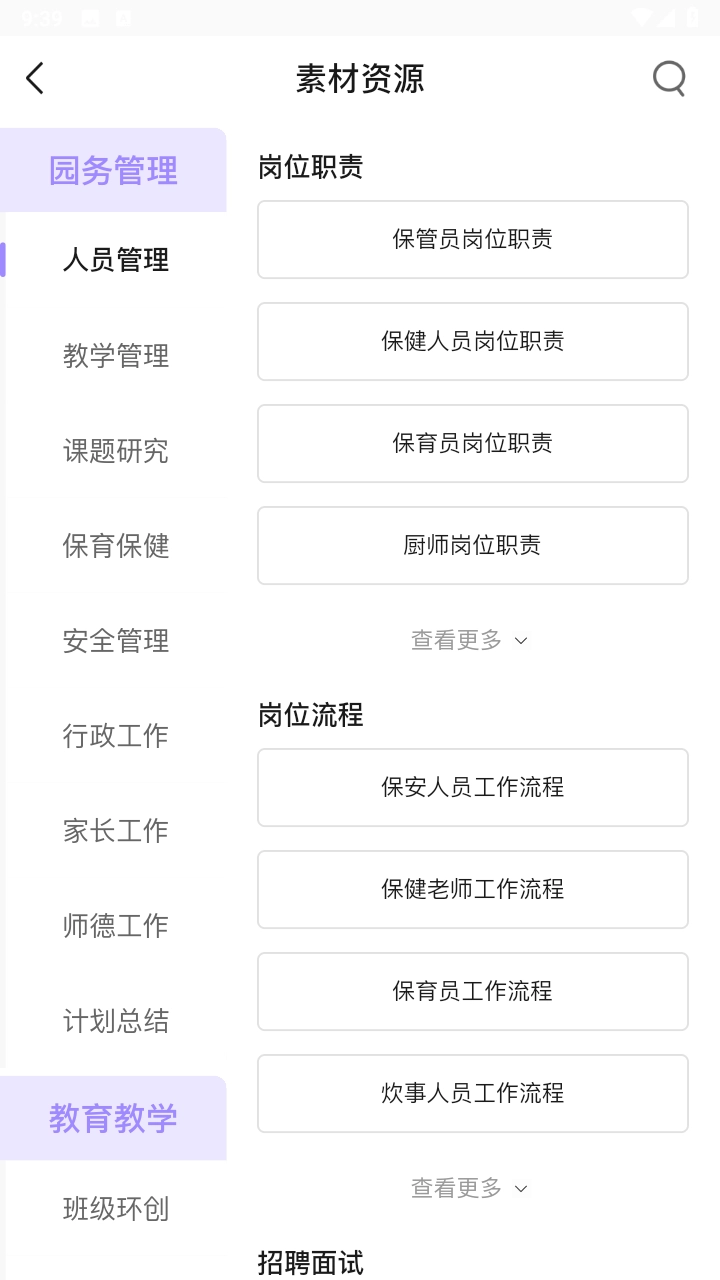
Task: Open the 教学管理 section
Action: point(116,355)
